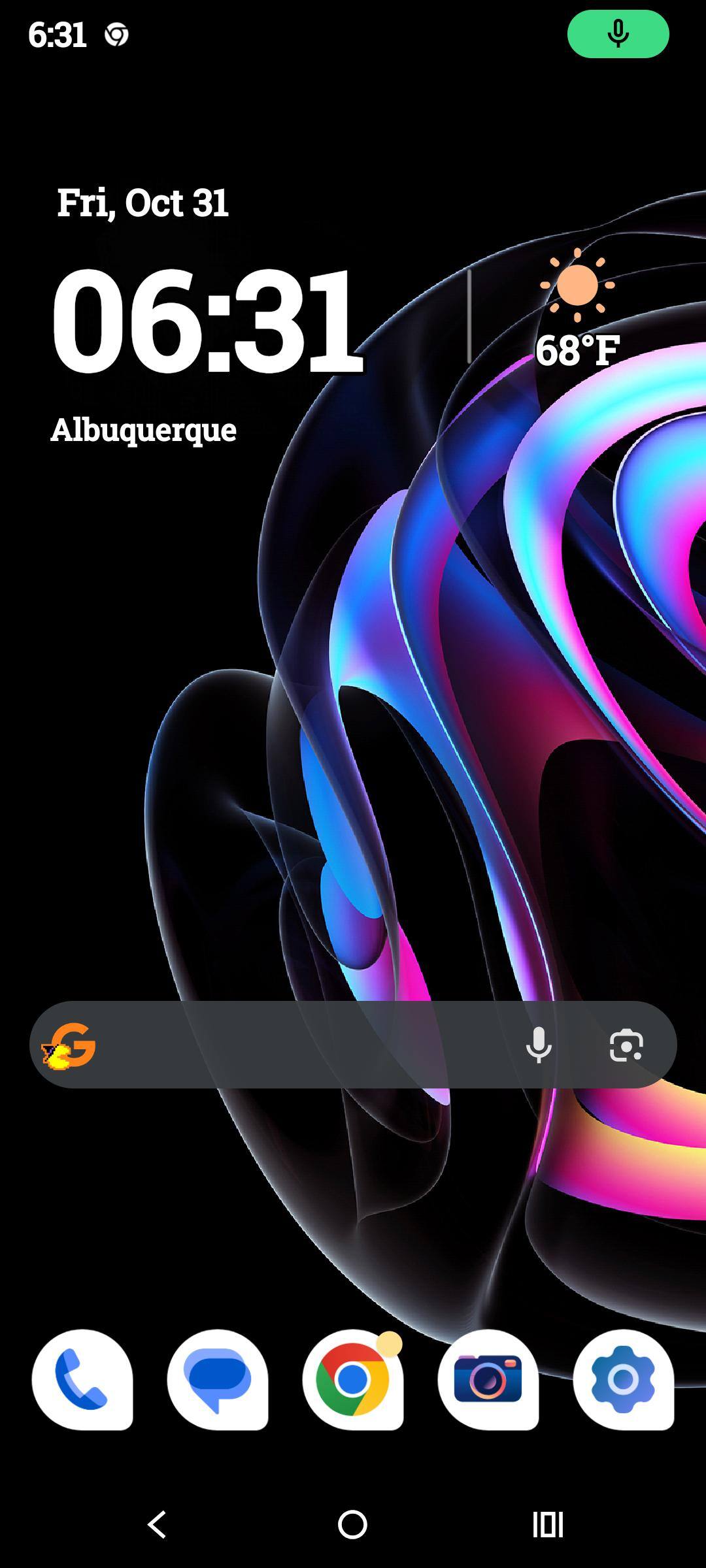Open Google Lens camera search
This screenshot has height=1568, width=706.
[x=626, y=1045]
